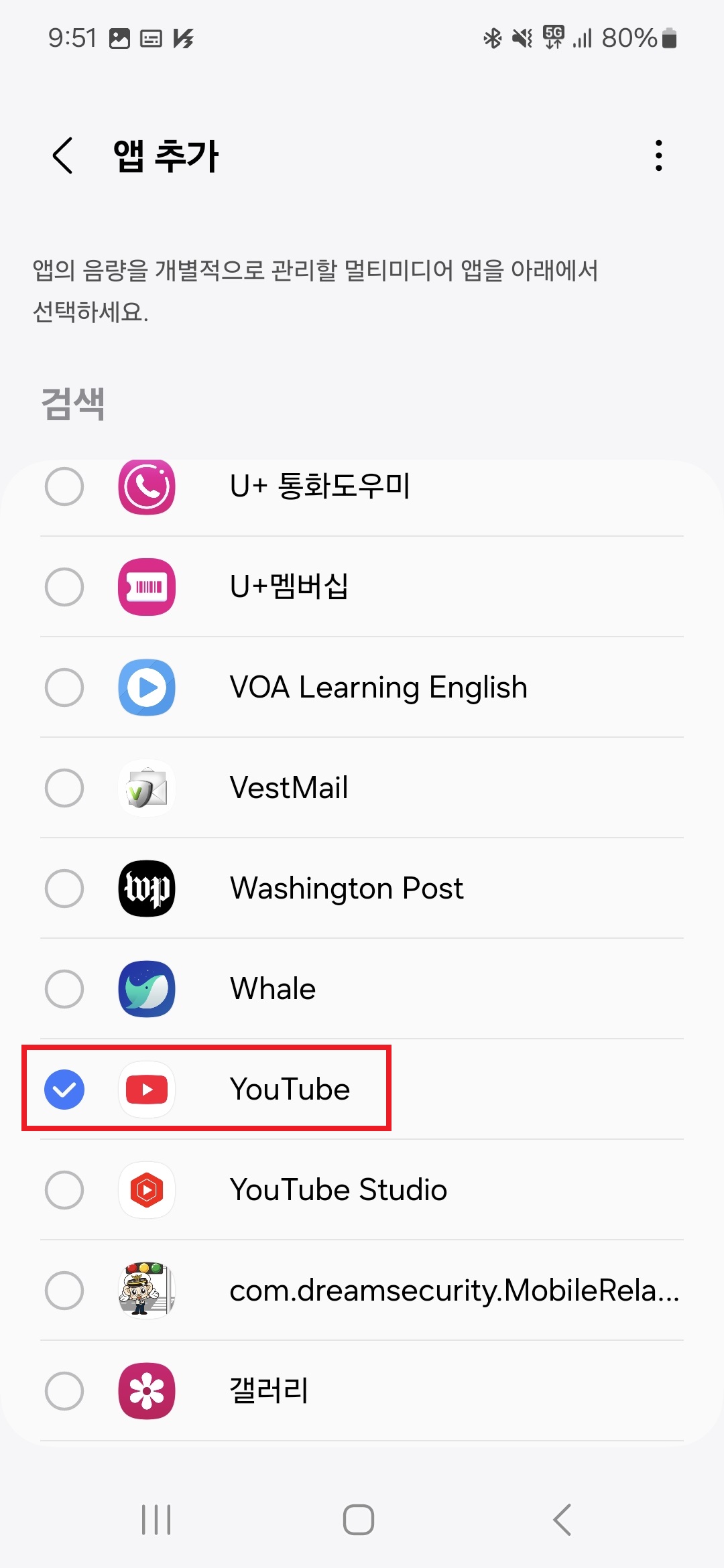
Task: Open the YouTube app icon
Action: [146, 1089]
